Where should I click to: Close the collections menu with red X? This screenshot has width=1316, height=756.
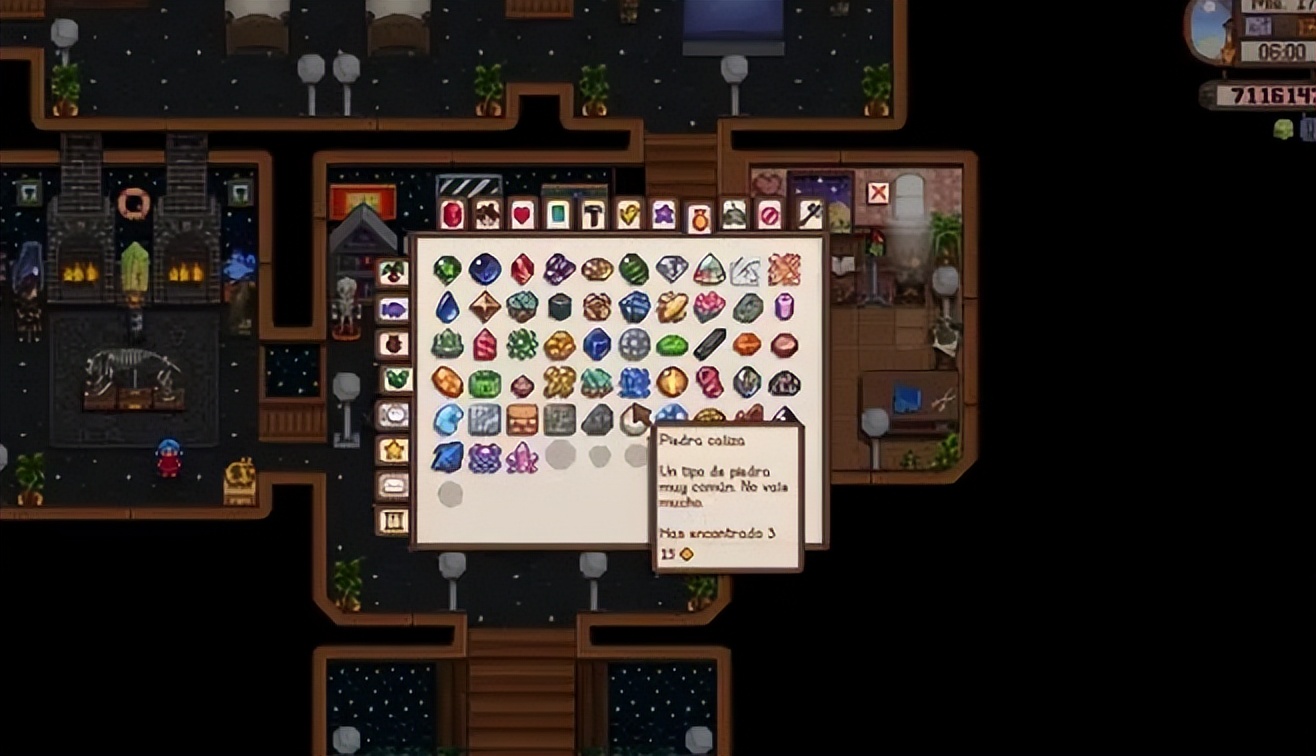click(877, 193)
